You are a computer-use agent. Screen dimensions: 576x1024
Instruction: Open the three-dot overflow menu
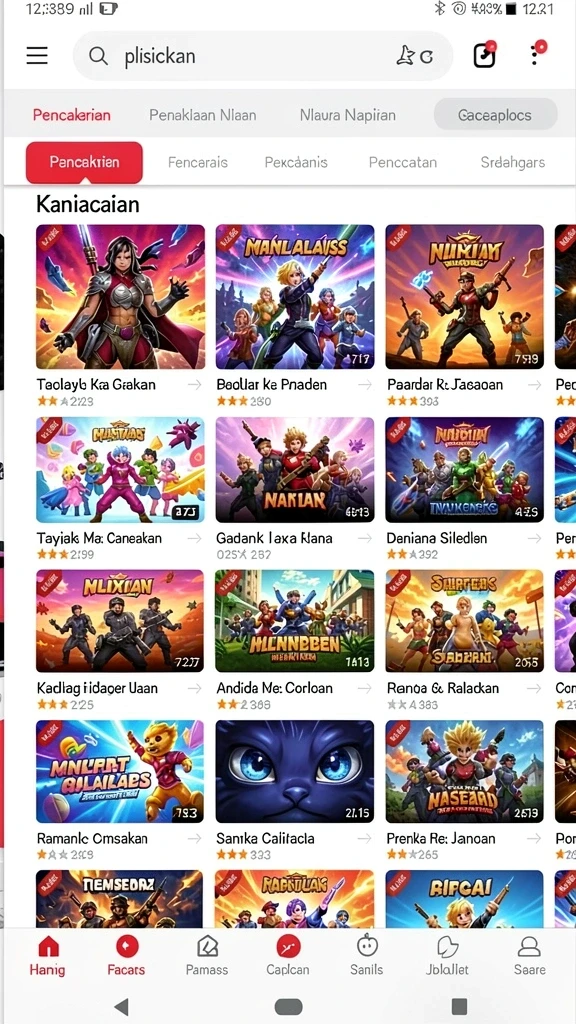tap(536, 54)
